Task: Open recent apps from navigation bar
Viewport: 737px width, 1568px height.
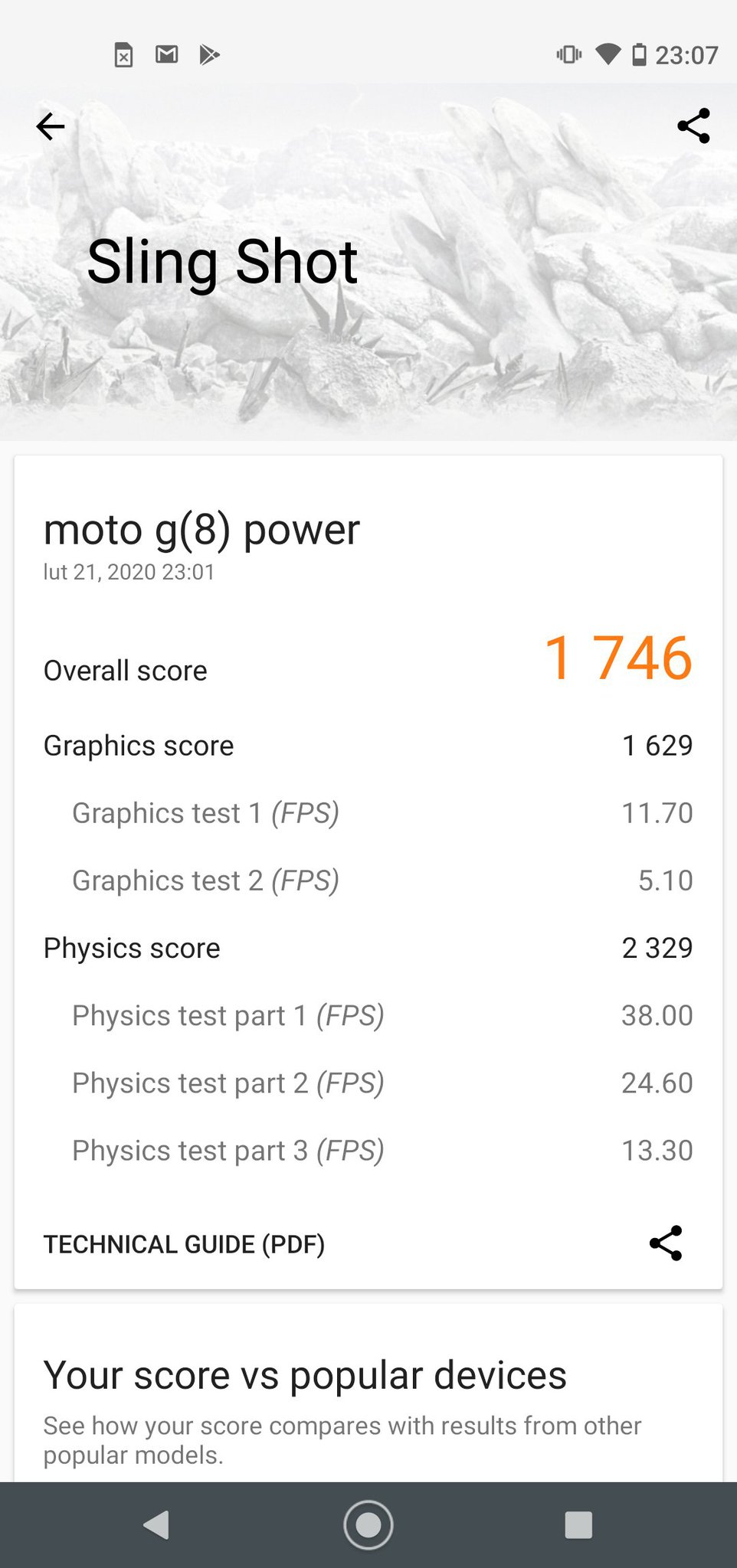Action: 578,1525
